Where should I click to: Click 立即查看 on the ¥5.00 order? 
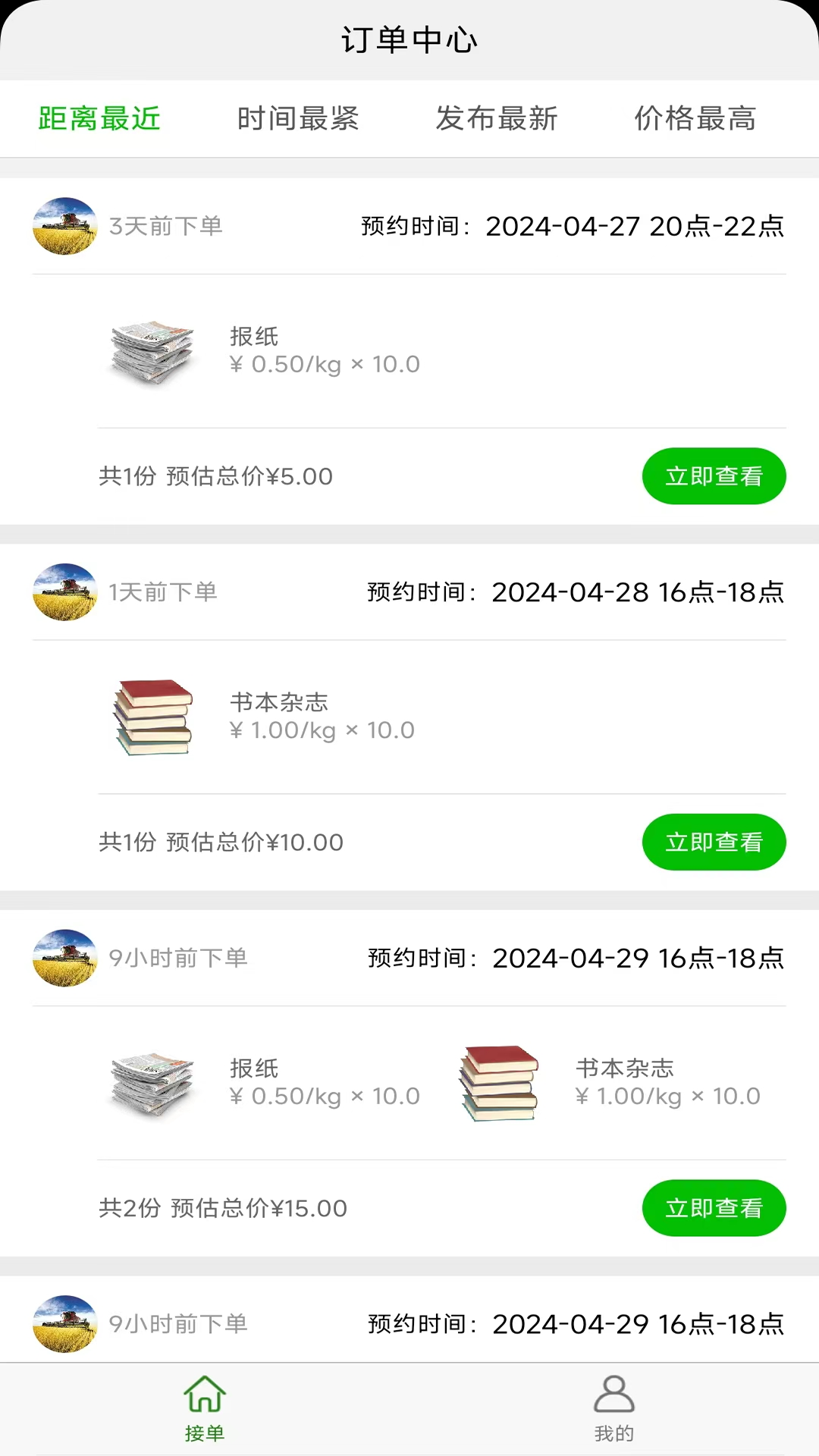click(714, 475)
